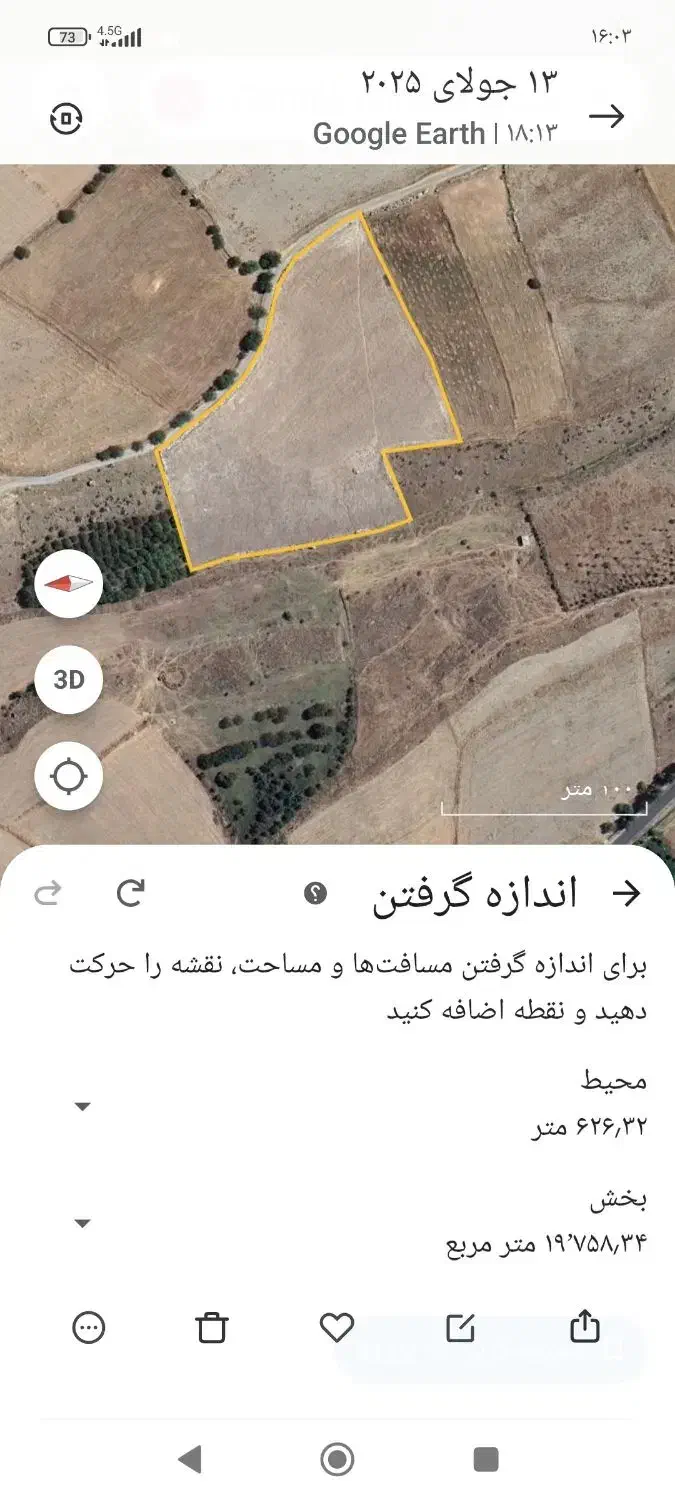Open the measure help icon

(x=316, y=893)
